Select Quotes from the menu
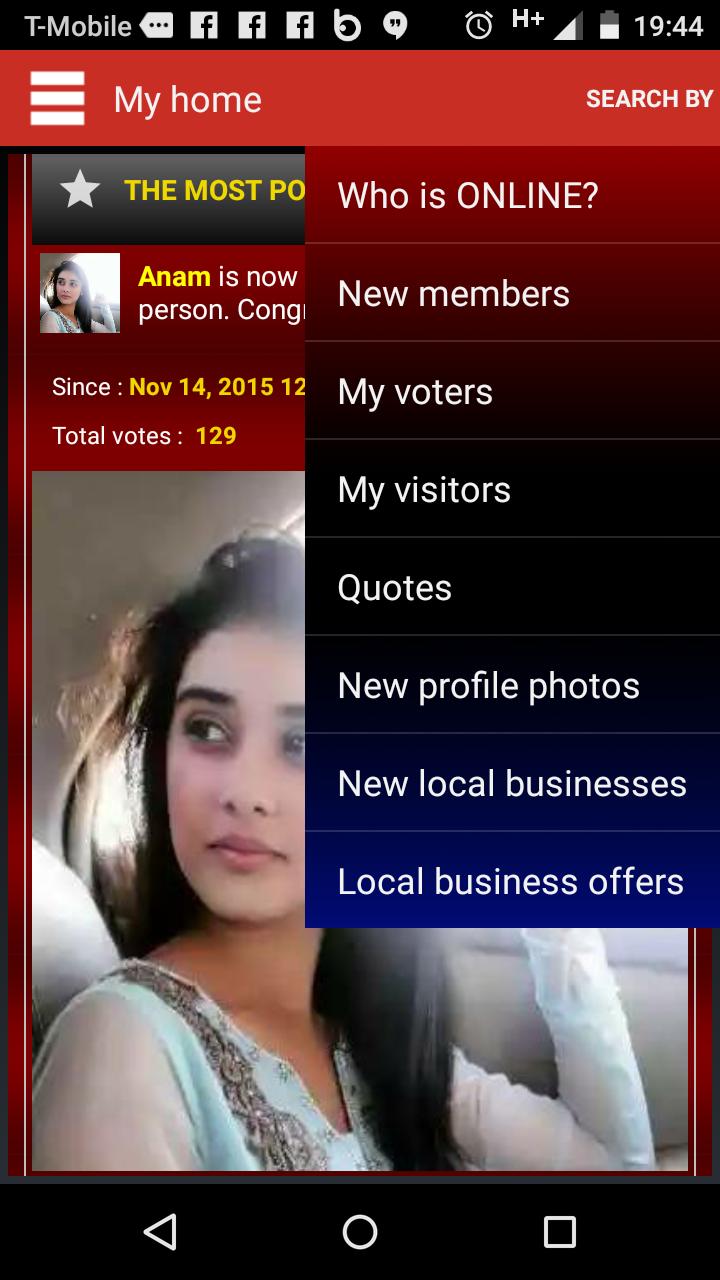 394,587
